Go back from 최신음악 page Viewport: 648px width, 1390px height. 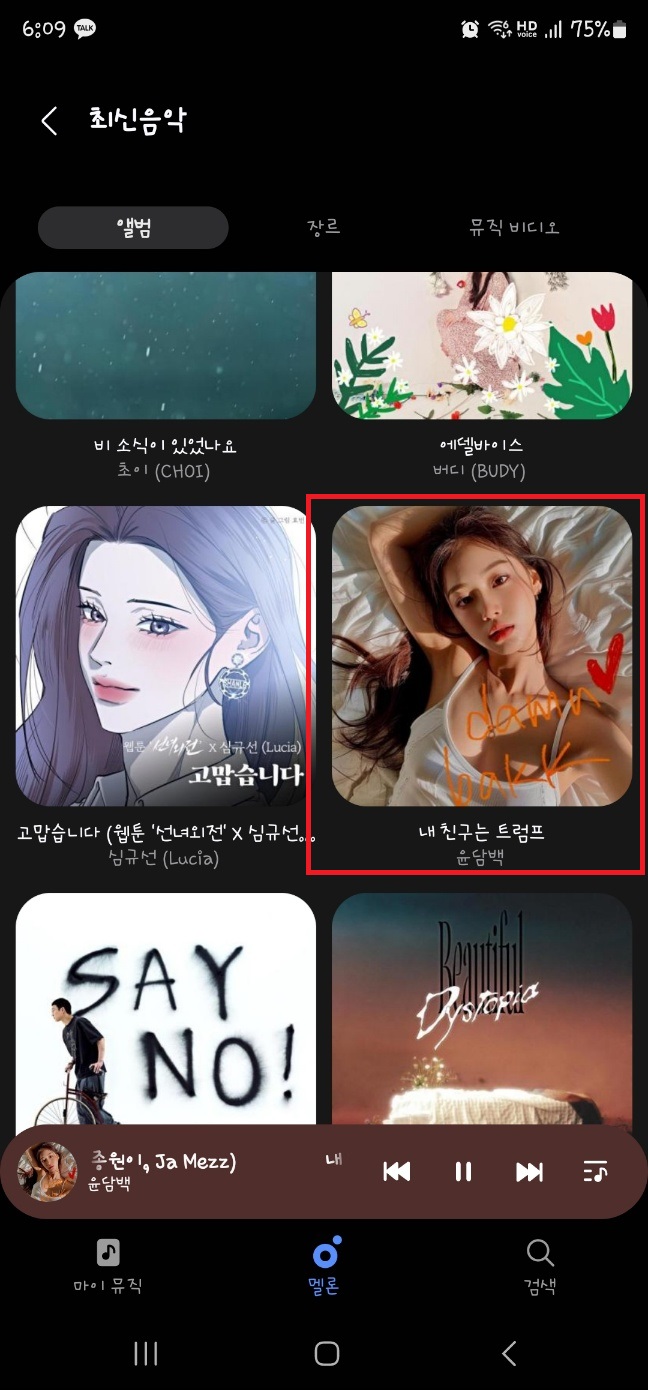tap(49, 121)
